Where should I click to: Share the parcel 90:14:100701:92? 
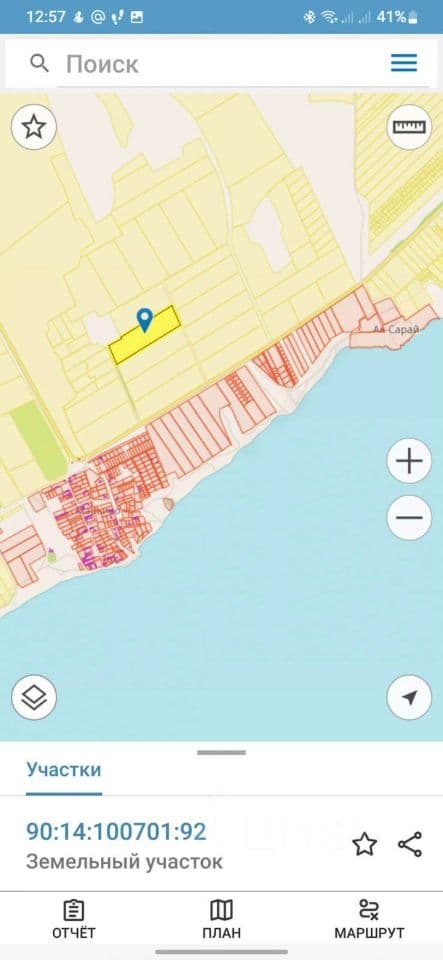410,844
